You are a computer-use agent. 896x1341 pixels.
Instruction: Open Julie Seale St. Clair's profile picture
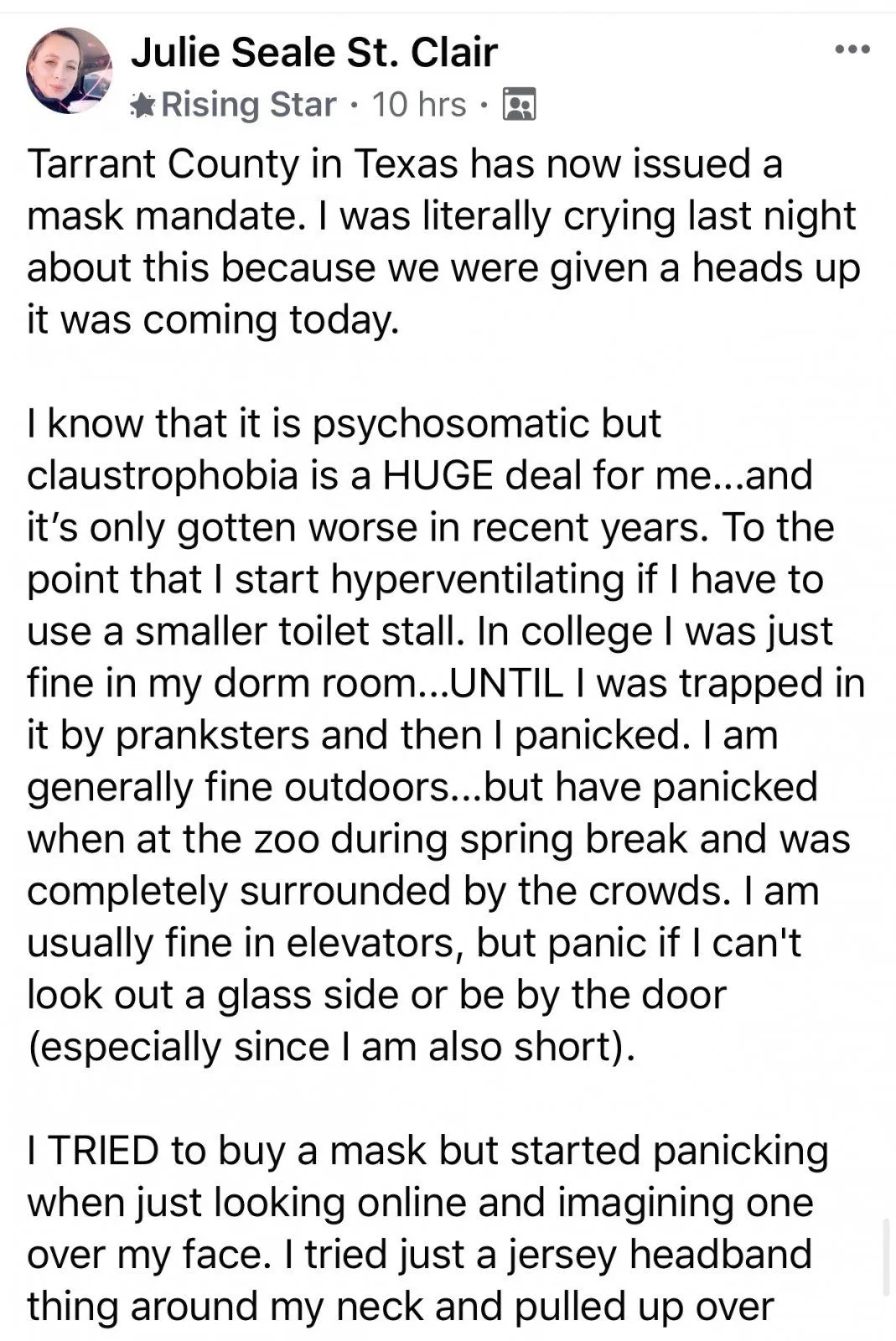(69, 71)
